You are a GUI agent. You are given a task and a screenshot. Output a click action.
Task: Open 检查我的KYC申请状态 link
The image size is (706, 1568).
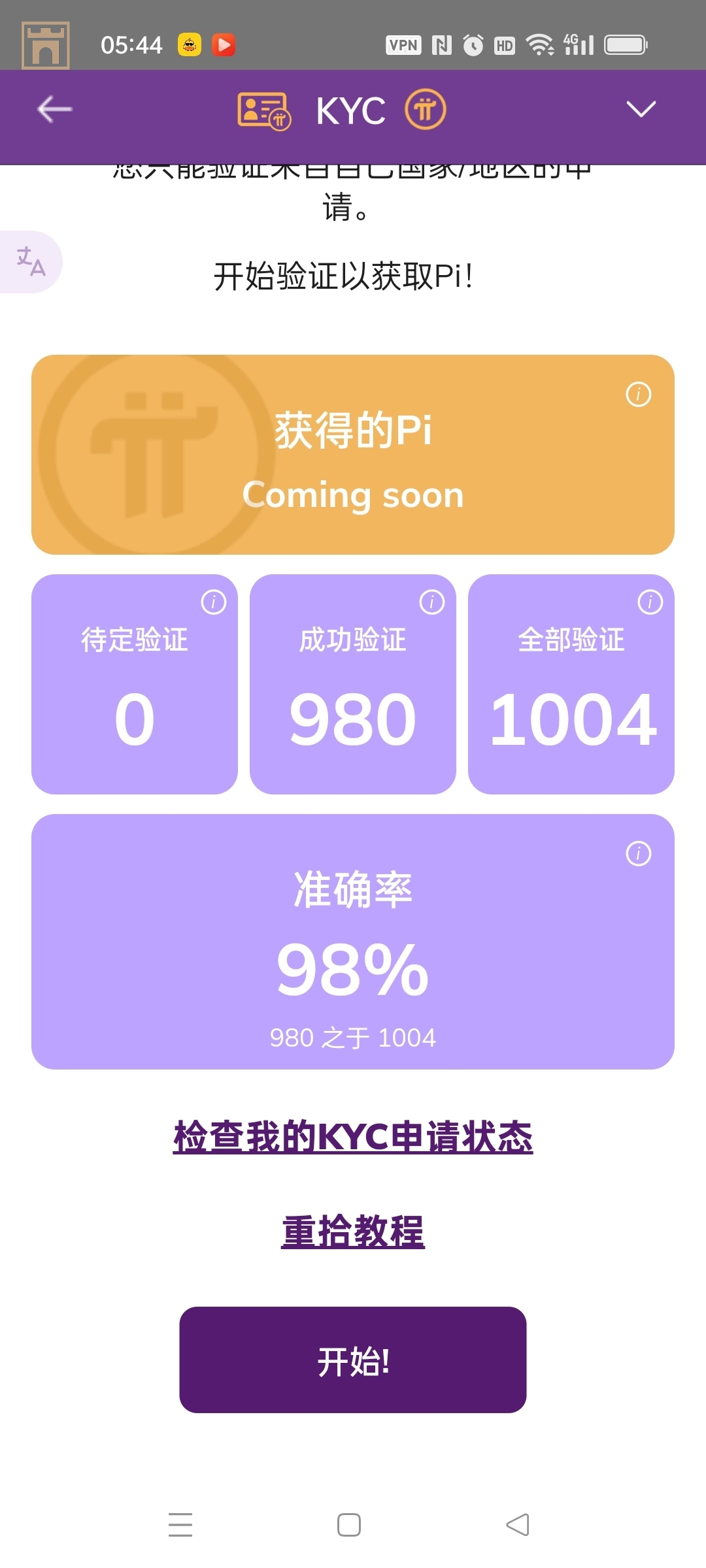click(x=353, y=1137)
